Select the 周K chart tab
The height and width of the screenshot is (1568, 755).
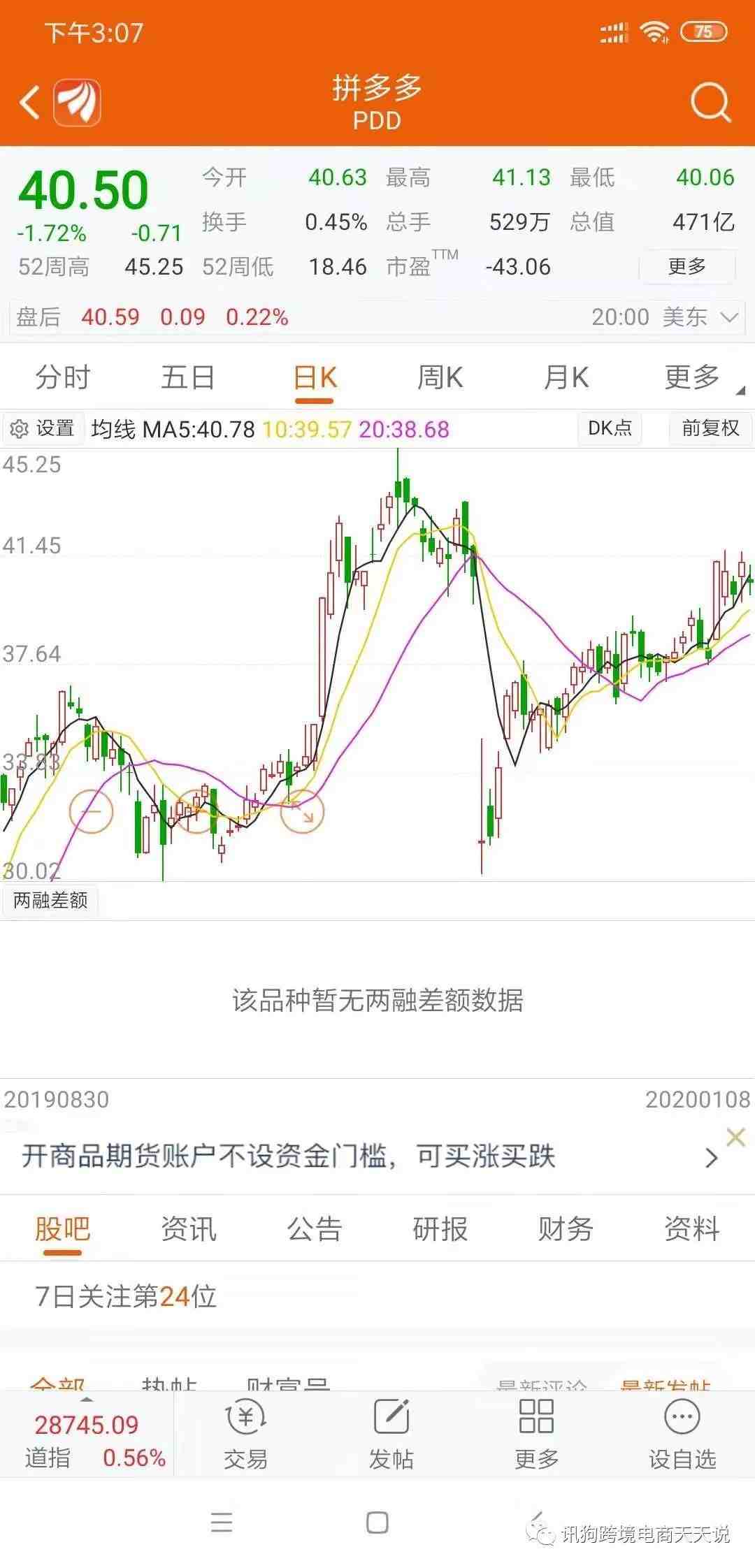pos(440,378)
